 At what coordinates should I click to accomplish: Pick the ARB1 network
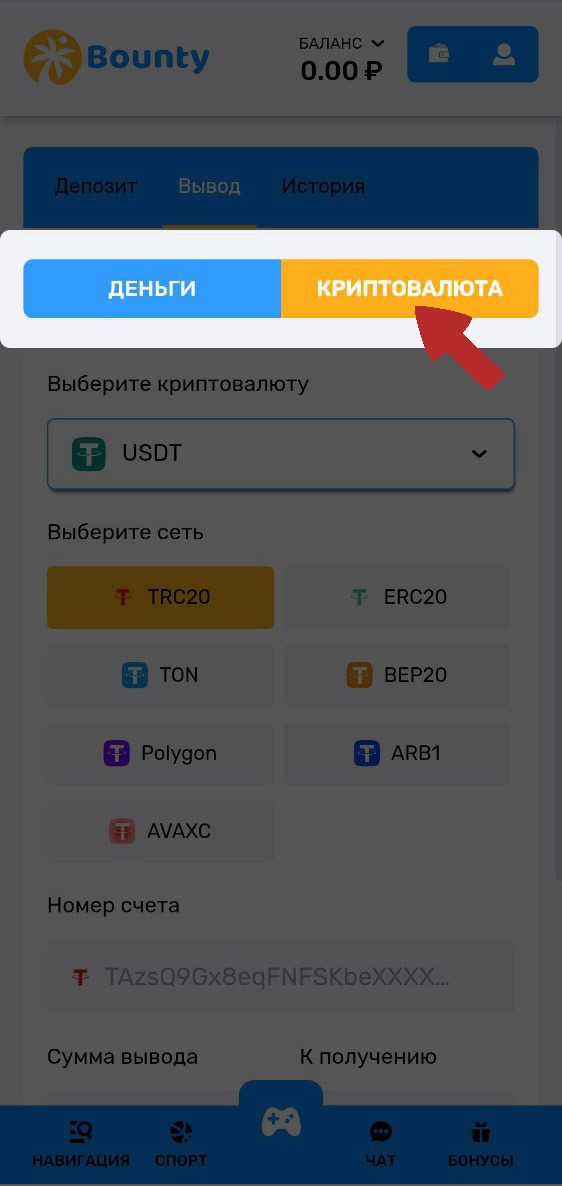tap(397, 753)
